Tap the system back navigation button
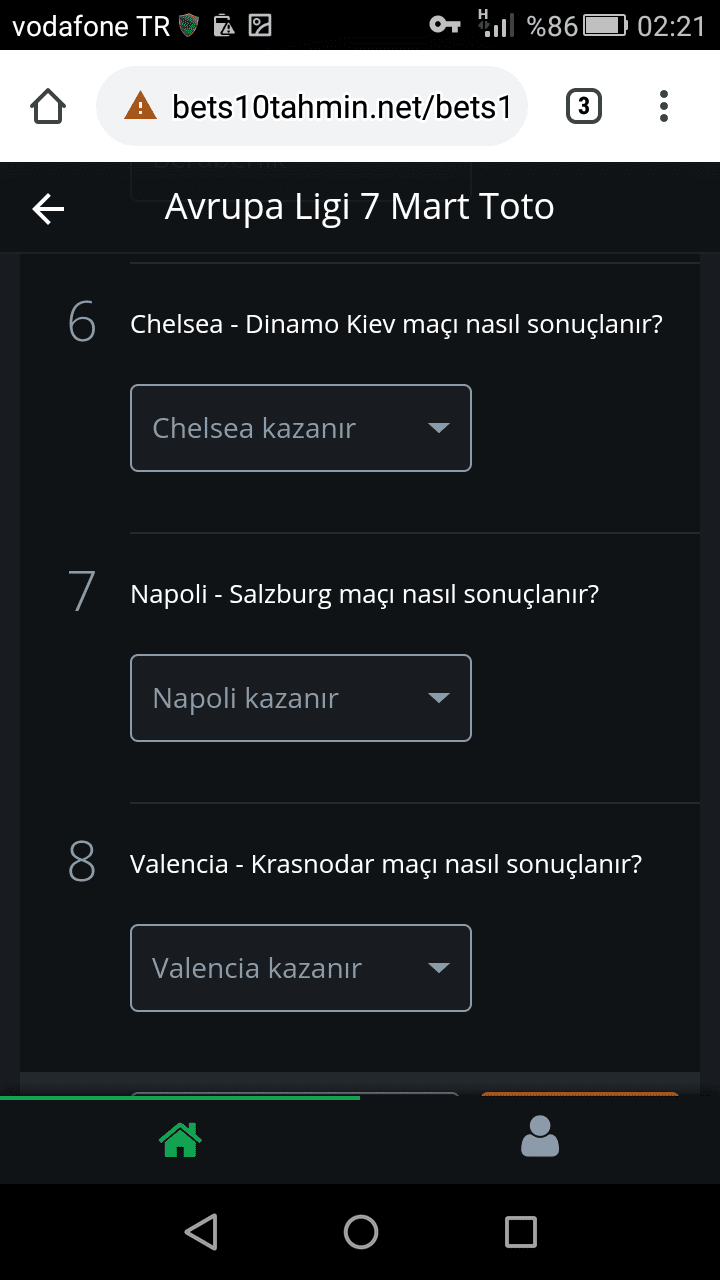 [x=202, y=1231]
